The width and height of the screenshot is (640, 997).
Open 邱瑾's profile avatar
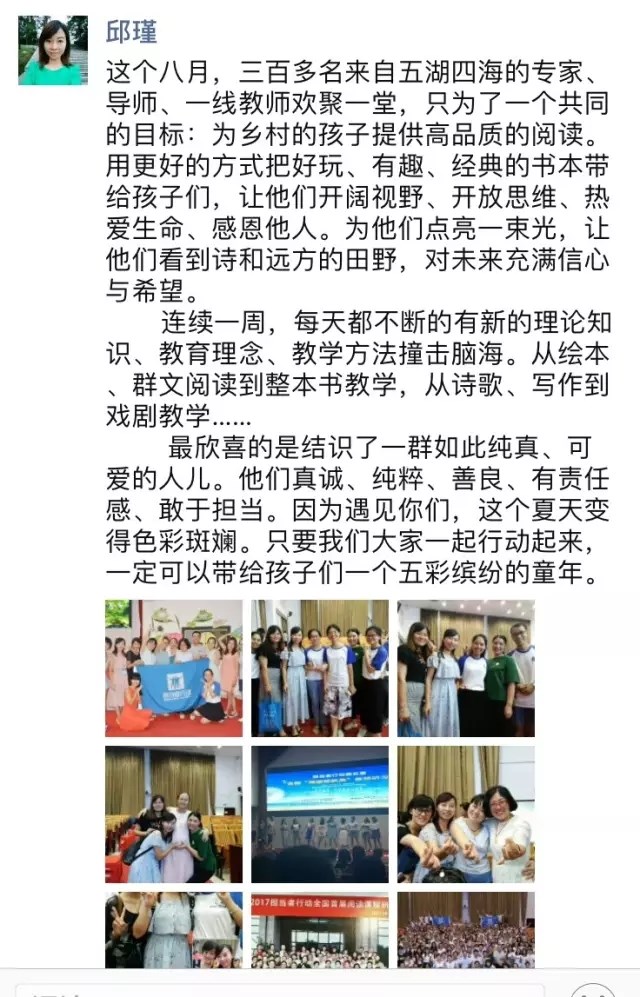click(52, 50)
